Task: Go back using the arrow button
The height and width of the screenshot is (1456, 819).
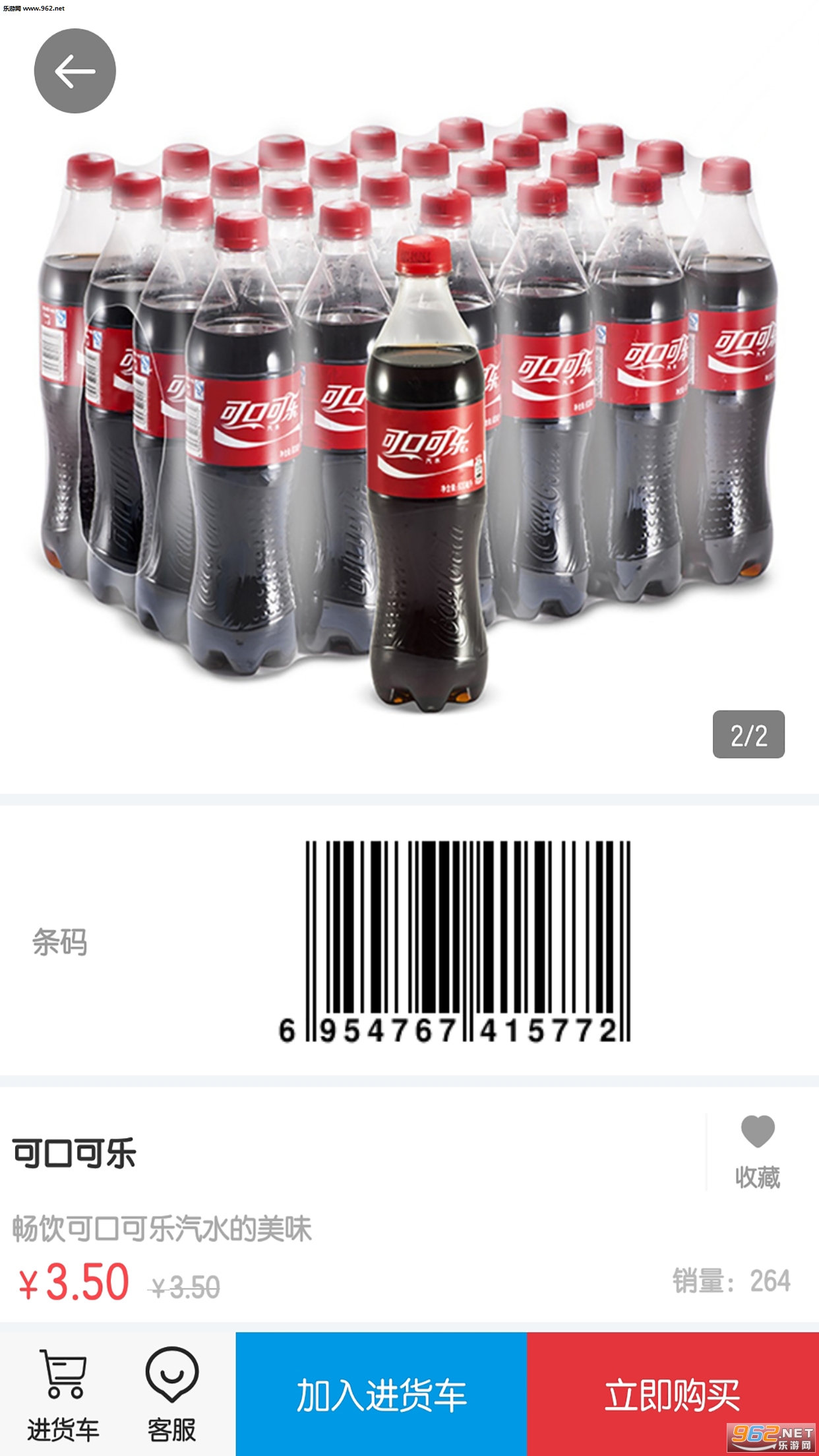Action: pyautogui.click(x=75, y=71)
